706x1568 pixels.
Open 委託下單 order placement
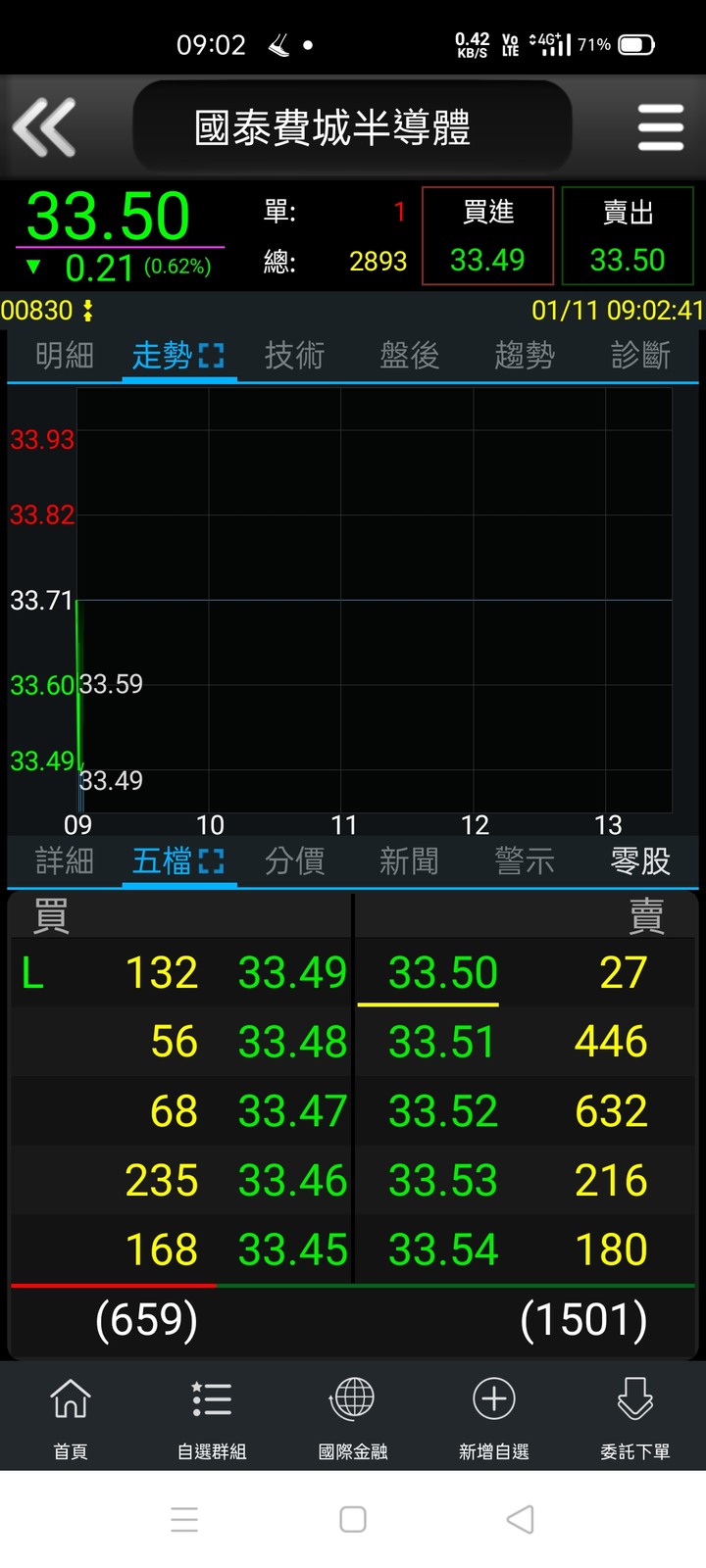635,1416
